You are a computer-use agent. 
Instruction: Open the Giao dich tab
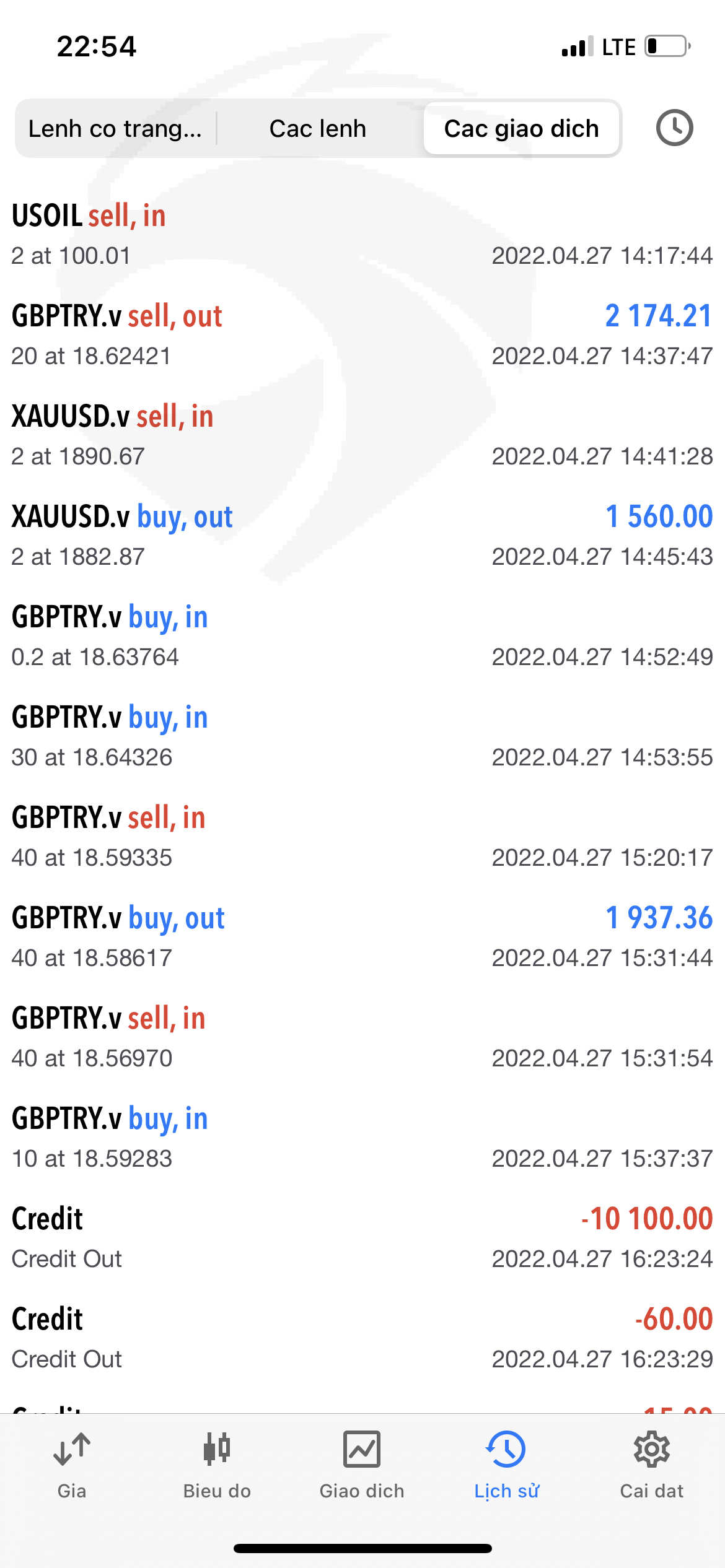(362, 1465)
